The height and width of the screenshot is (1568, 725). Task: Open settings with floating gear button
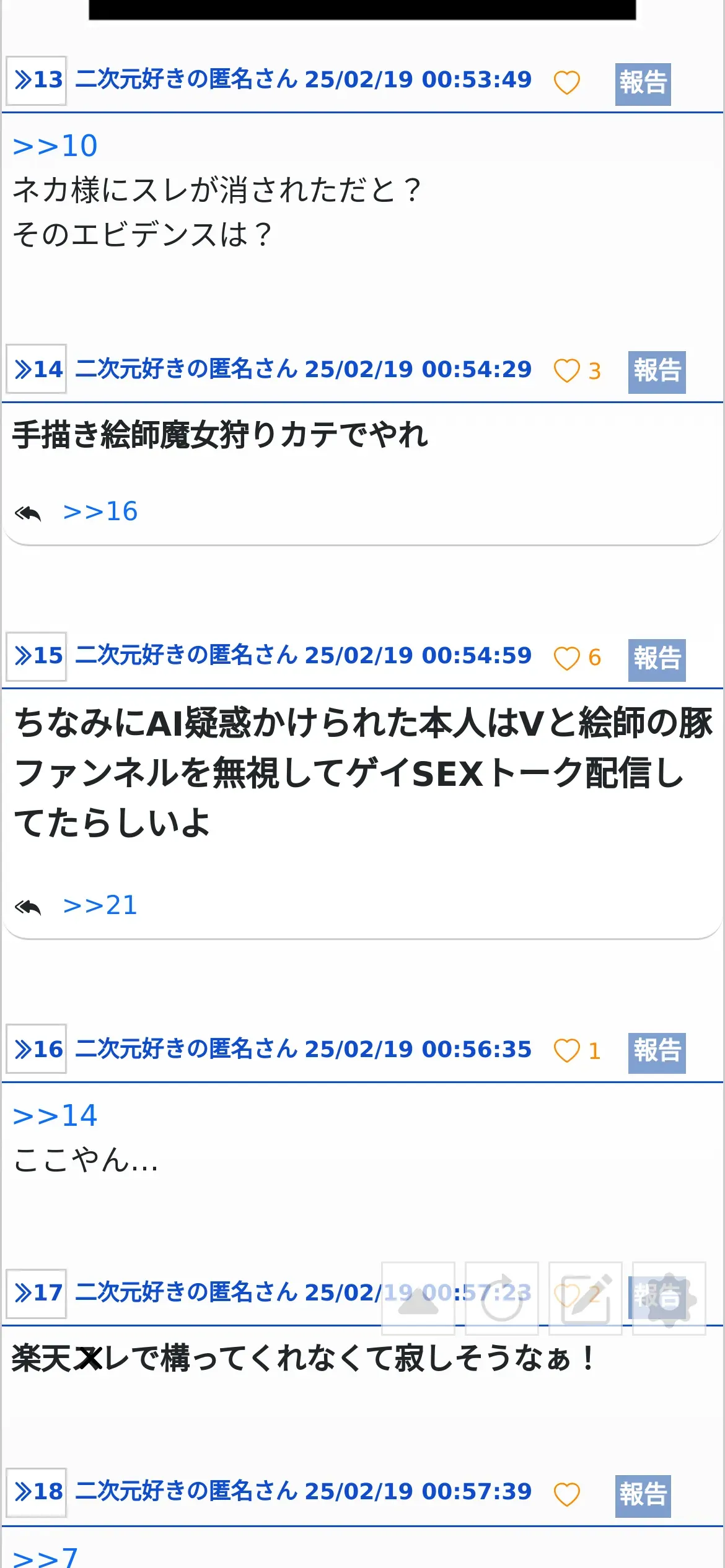pyautogui.click(x=669, y=1298)
